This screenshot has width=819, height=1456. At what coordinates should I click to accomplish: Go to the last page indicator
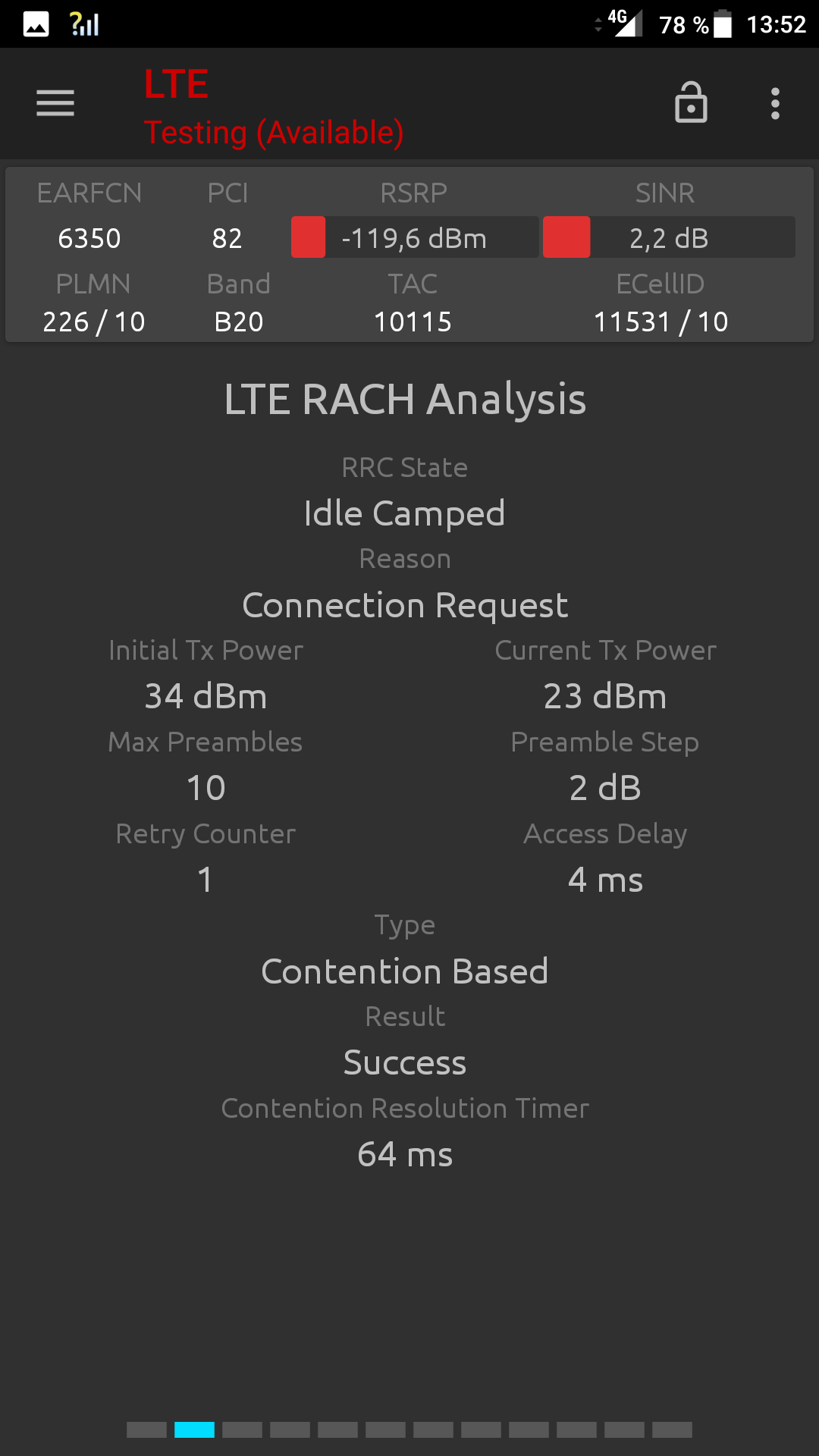(x=672, y=1429)
